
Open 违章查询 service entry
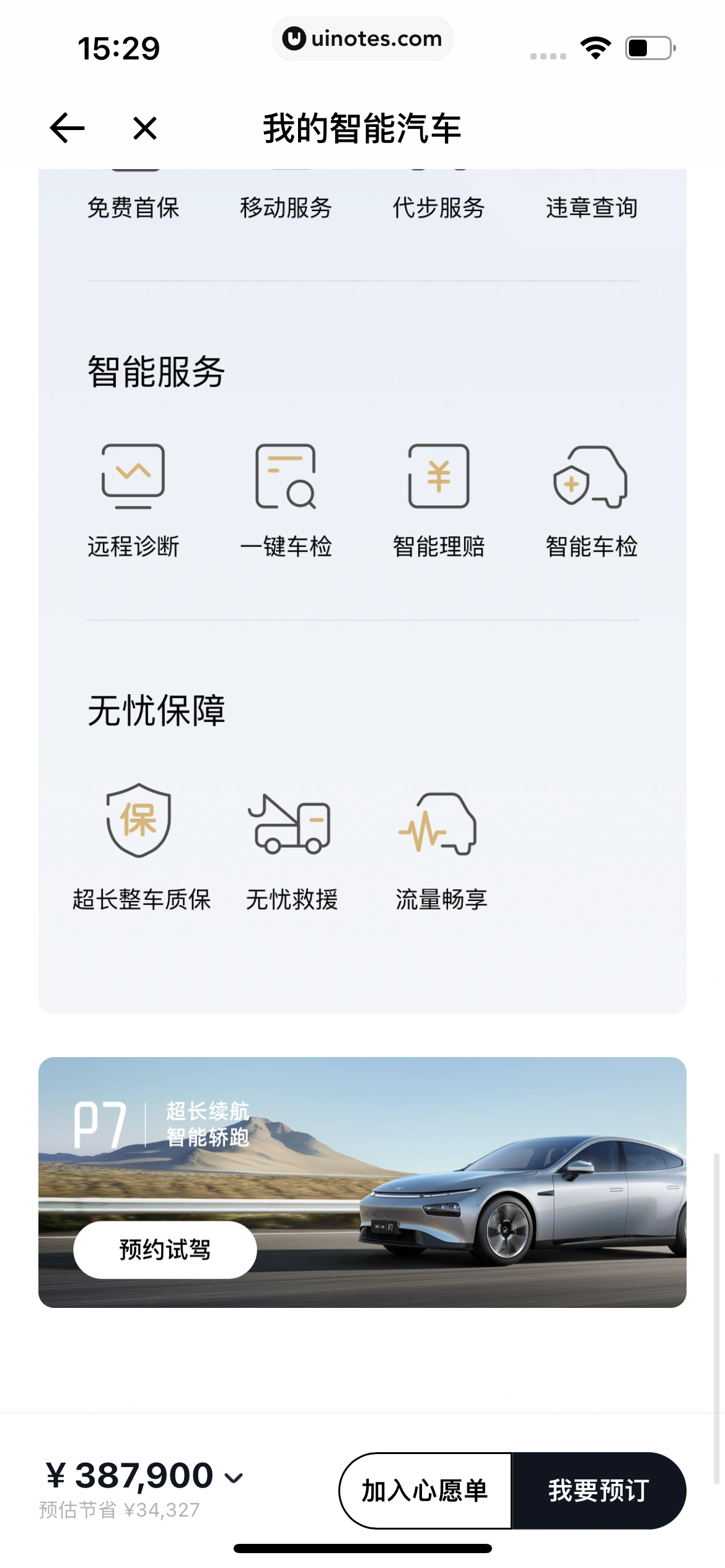[x=593, y=207]
